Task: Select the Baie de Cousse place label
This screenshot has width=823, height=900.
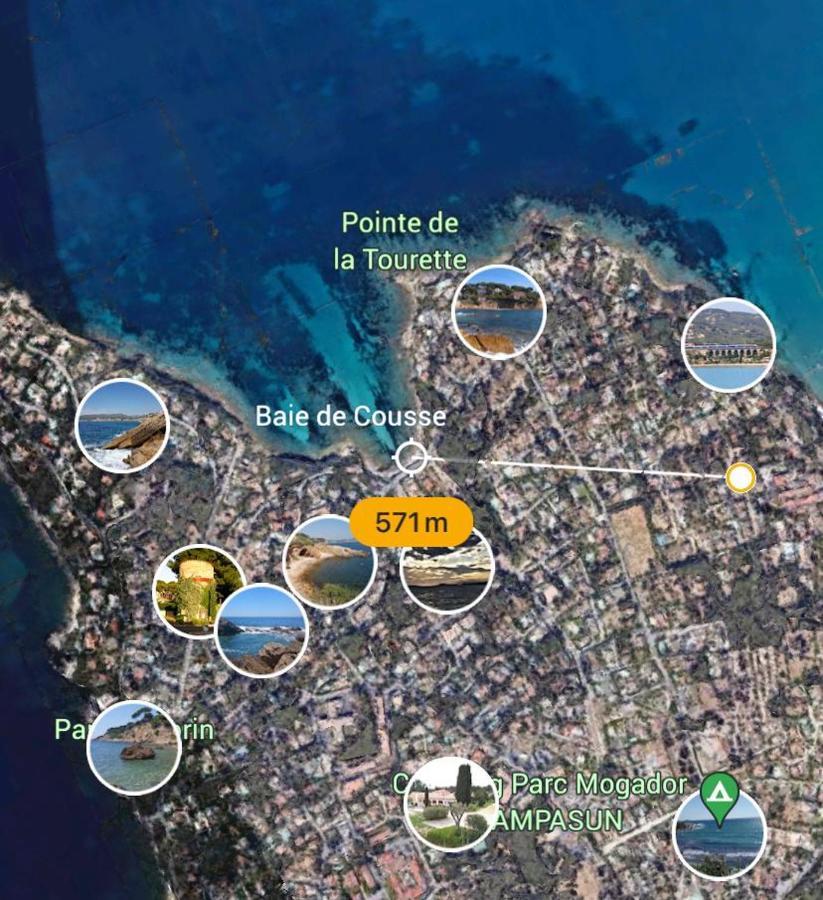Action: 350,417
